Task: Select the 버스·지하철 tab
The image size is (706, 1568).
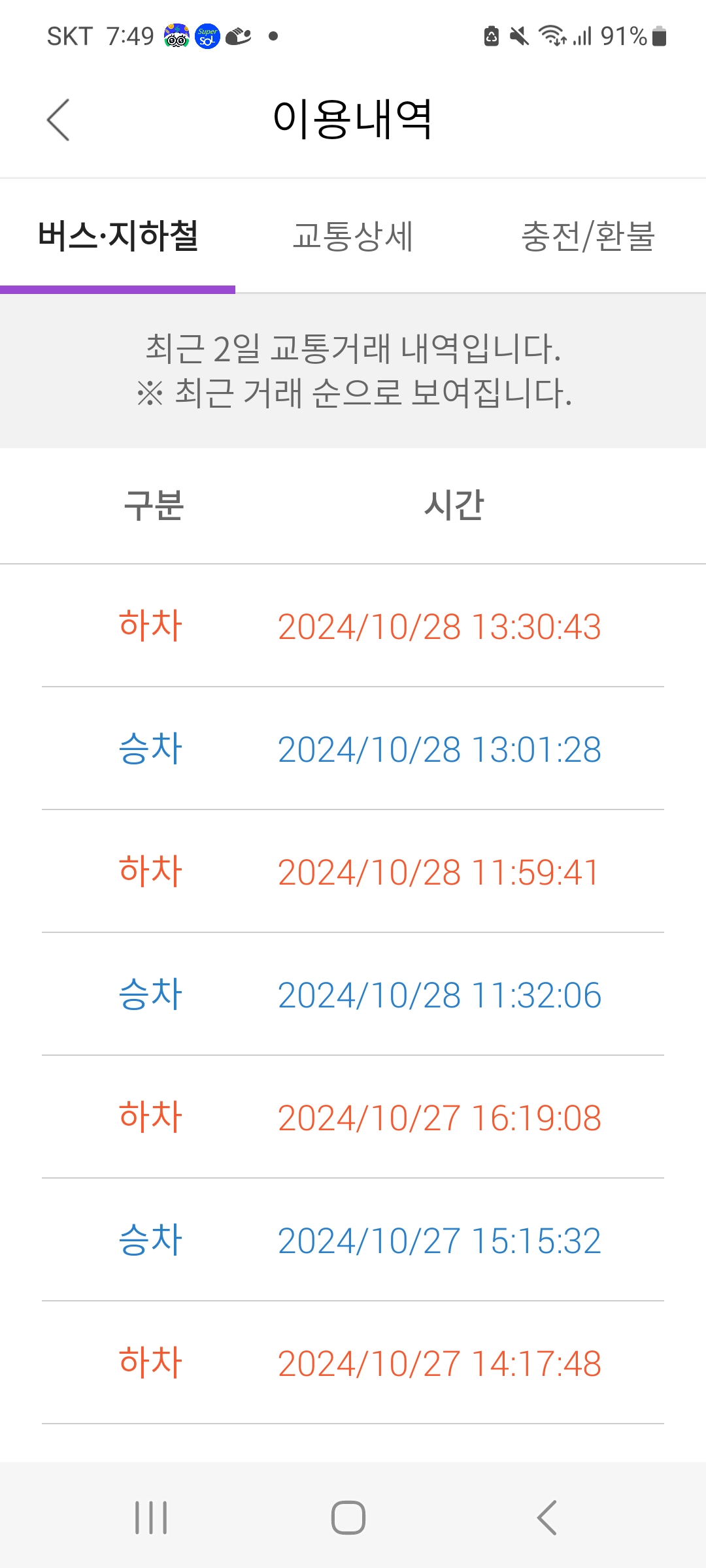Action: pyautogui.click(x=118, y=237)
